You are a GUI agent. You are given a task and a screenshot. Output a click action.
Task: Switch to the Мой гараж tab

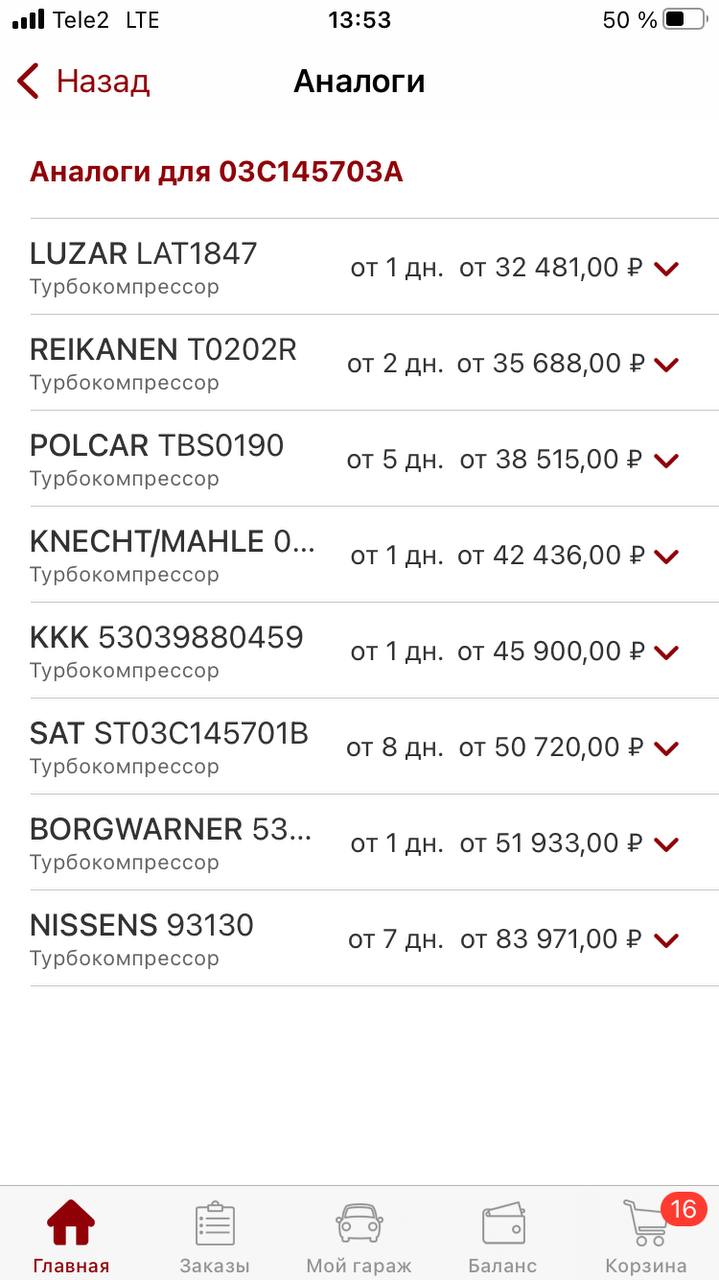(x=359, y=1237)
